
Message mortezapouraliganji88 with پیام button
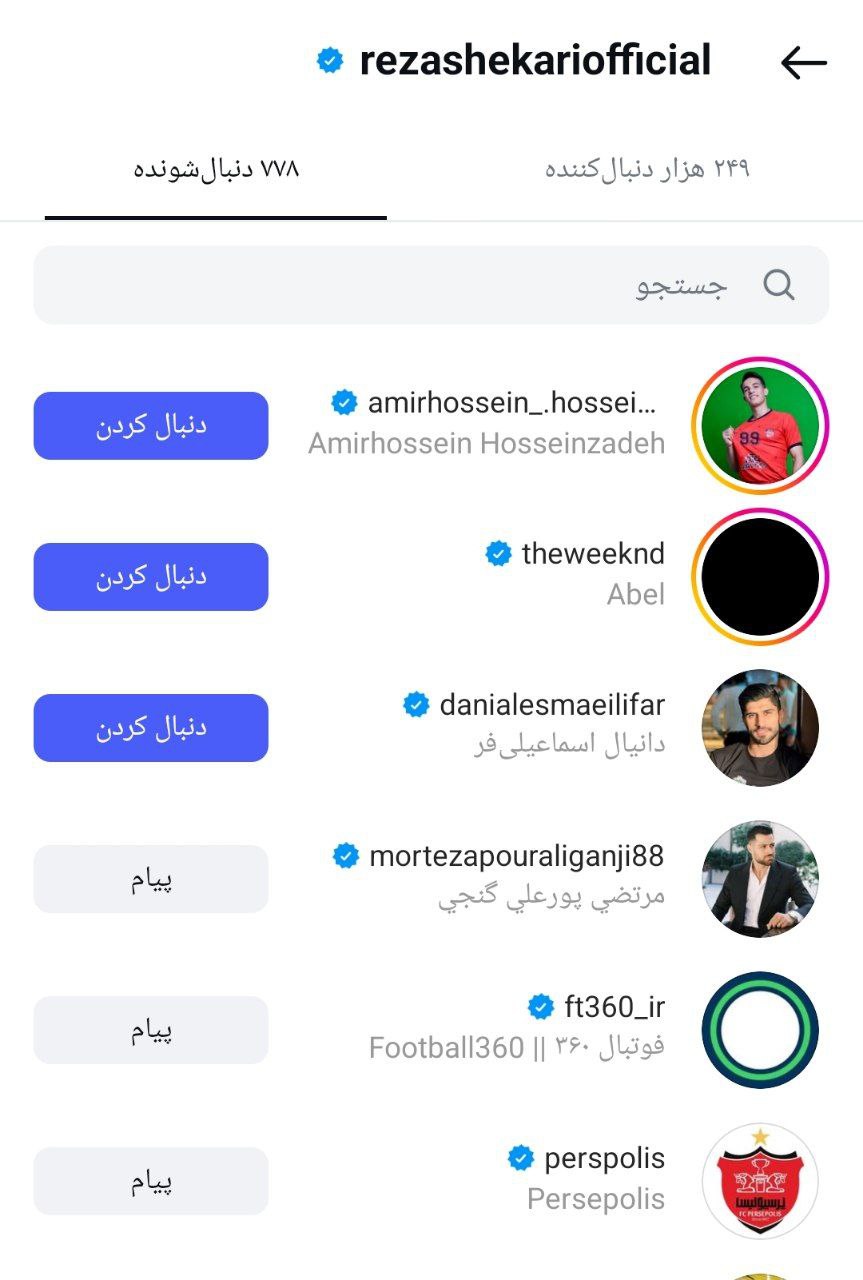151,879
